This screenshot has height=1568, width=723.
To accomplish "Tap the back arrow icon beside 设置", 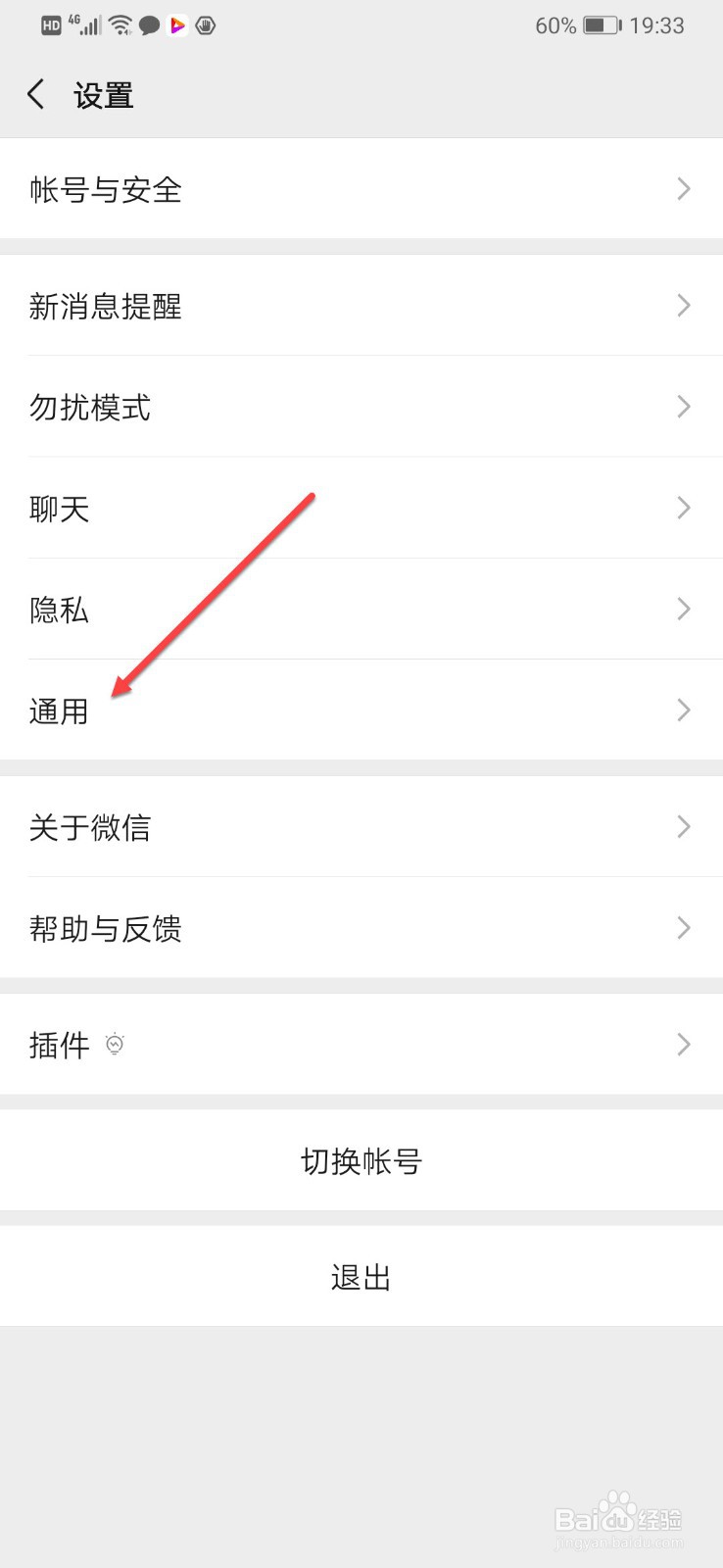I will 35,94.
